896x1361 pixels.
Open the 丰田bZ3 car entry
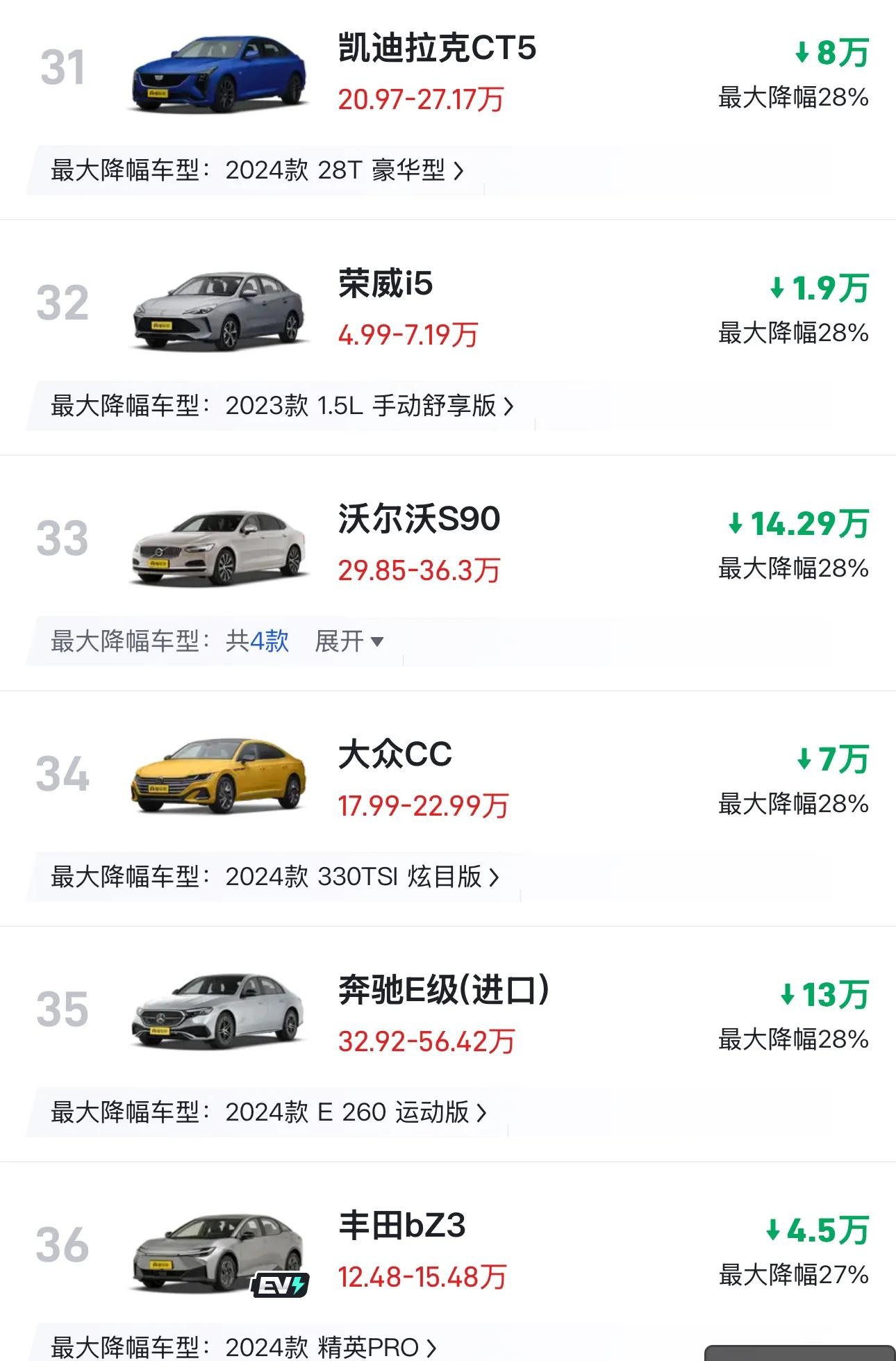[x=401, y=1226]
